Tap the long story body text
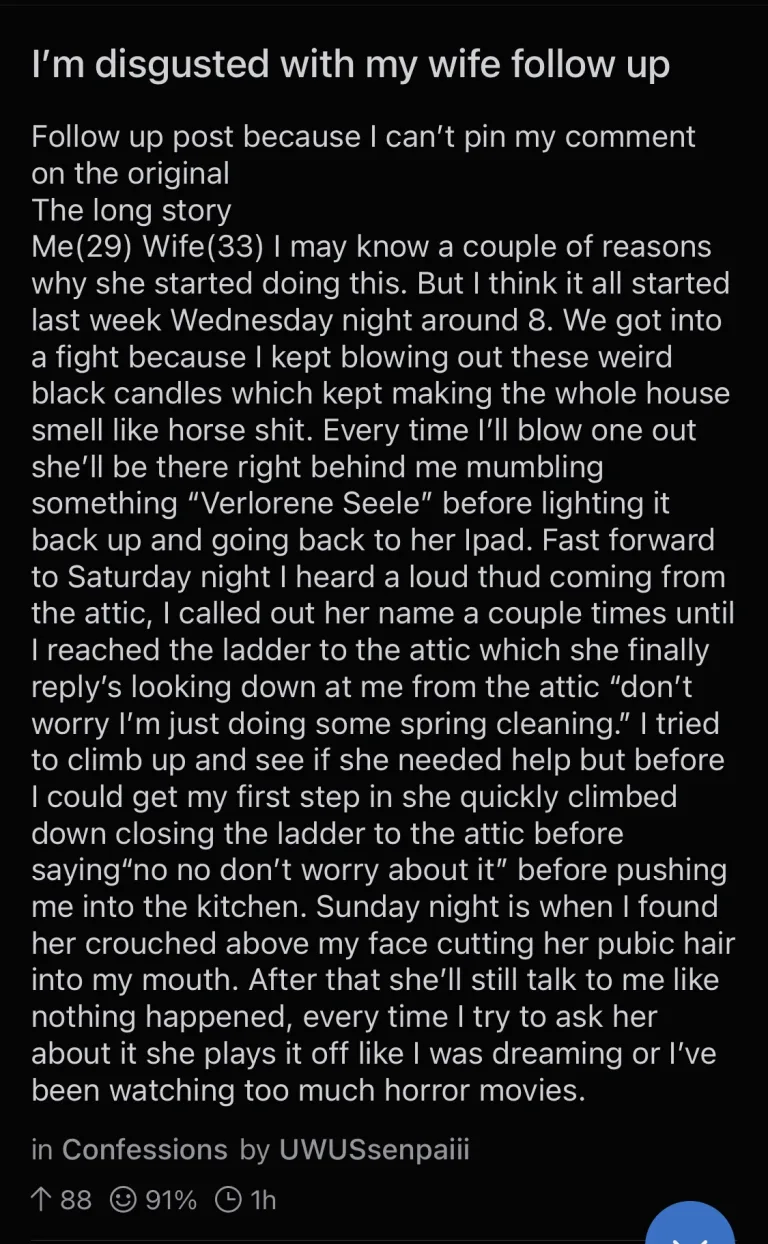This screenshot has height=1244, width=768. (380, 600)
